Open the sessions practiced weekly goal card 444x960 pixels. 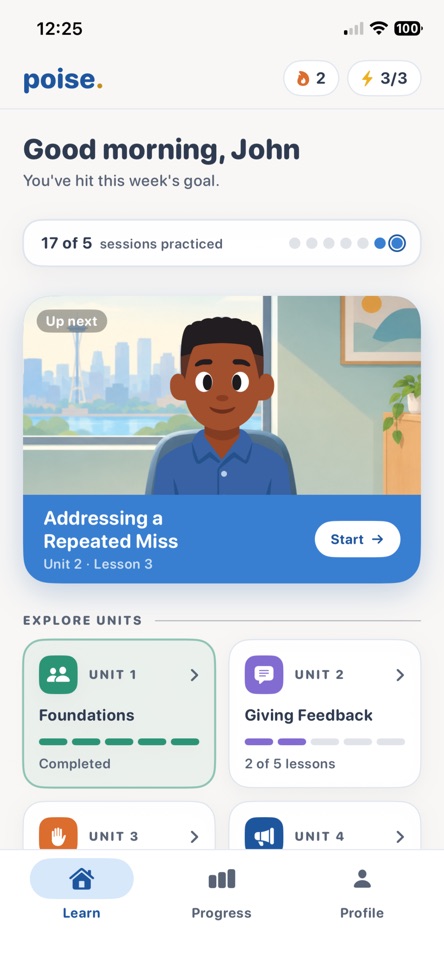(x=222, y=243)
